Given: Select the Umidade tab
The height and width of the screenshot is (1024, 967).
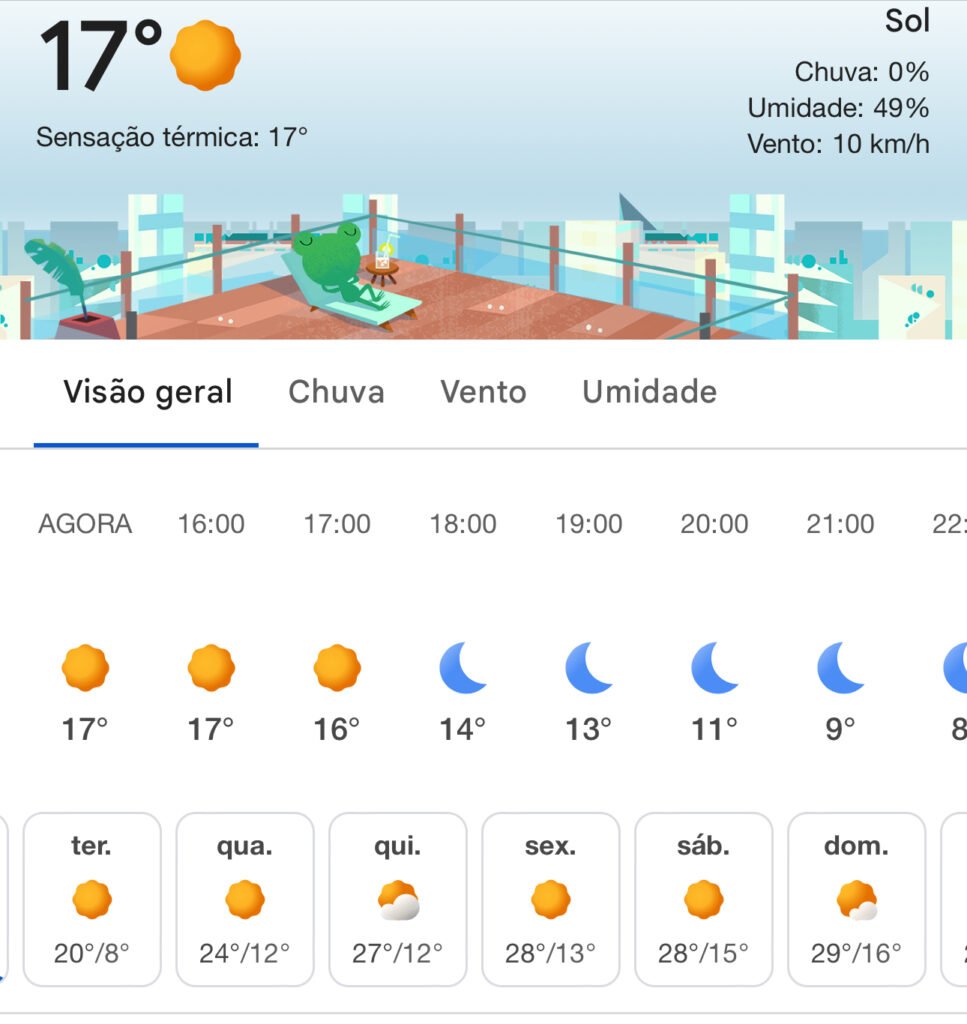Looking at the screenshot, I should click(649, 392).
